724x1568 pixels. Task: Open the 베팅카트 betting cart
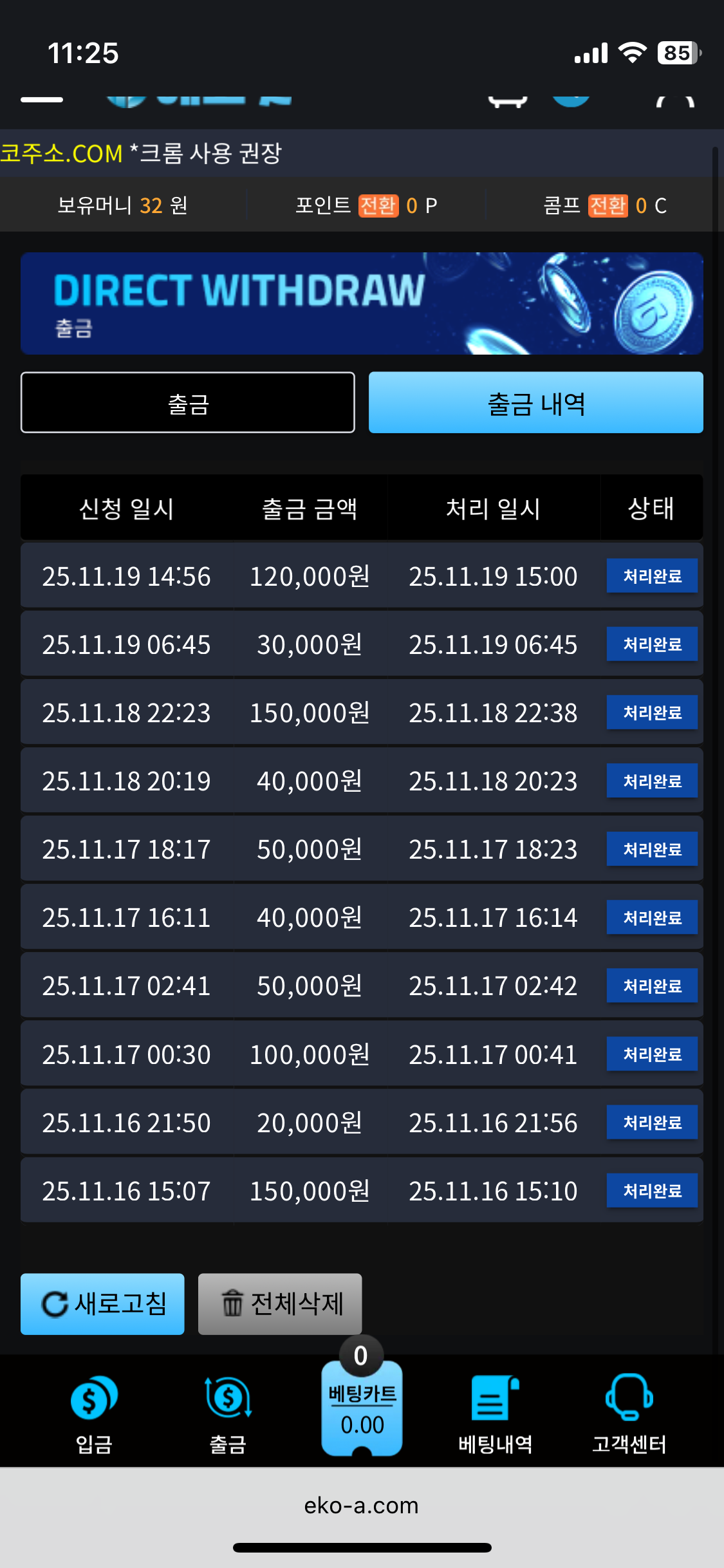(362, 1407)
